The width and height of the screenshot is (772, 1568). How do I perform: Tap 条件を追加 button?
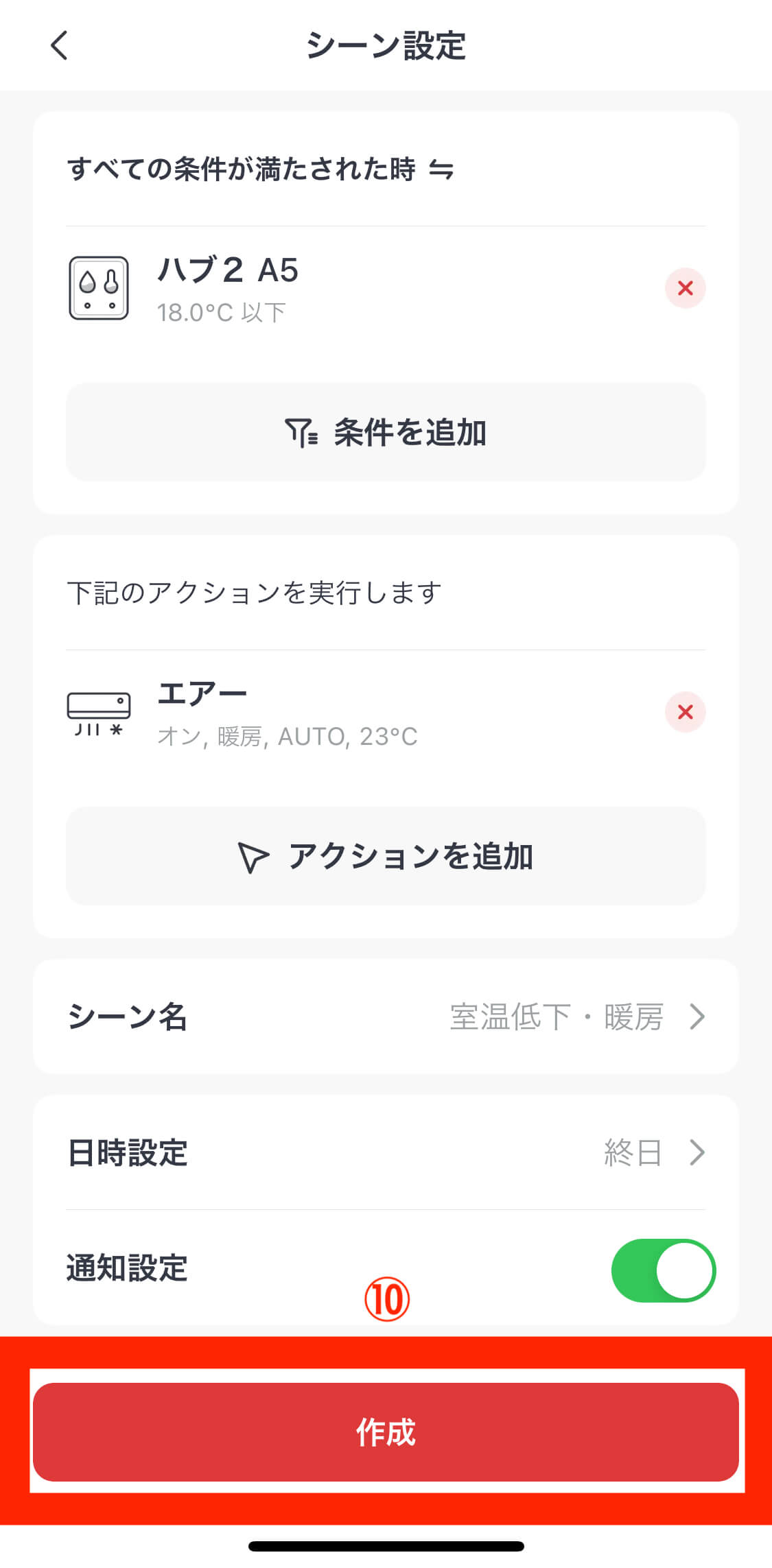386,432
